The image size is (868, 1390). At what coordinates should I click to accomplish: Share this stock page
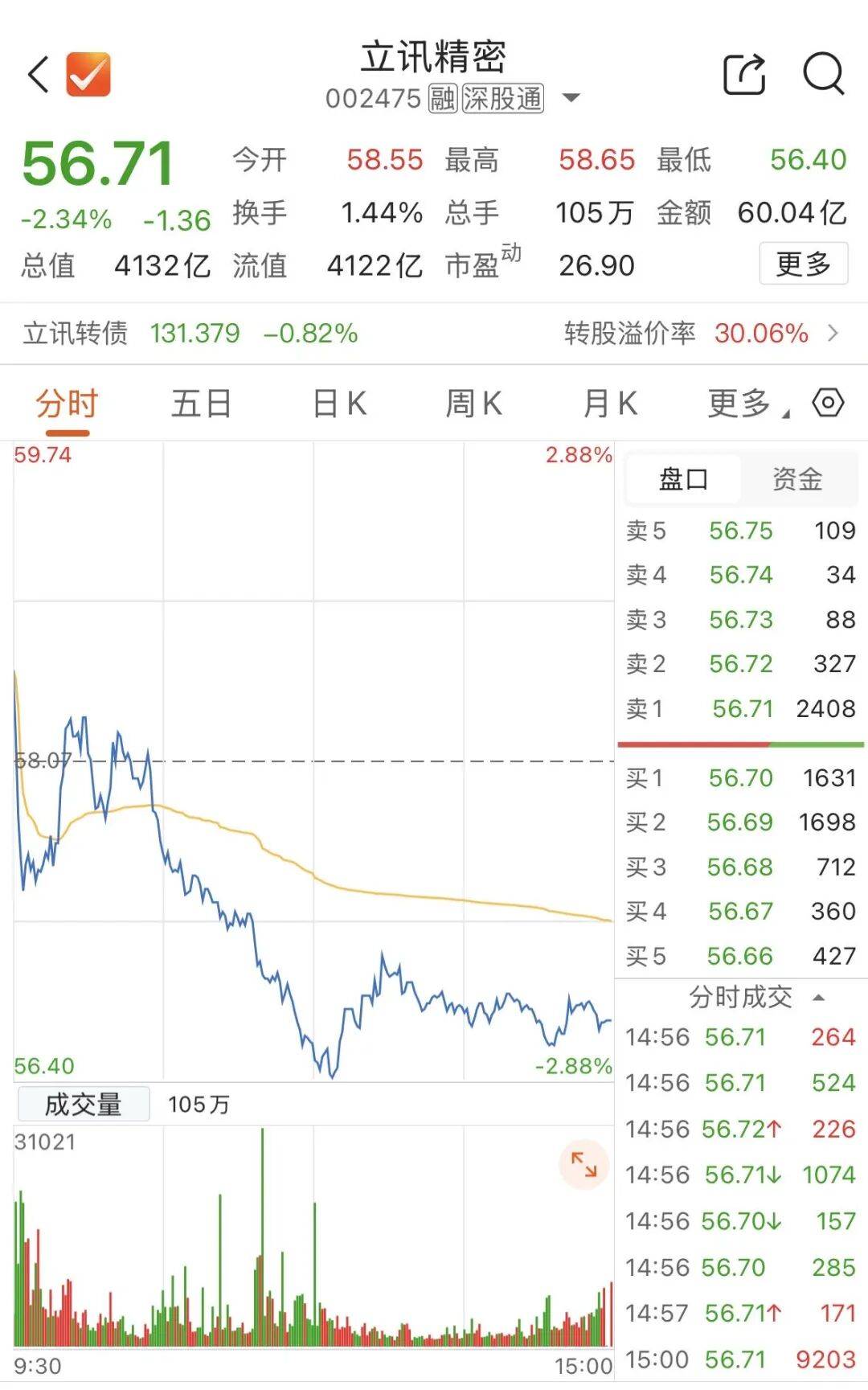pyautogui.click(x=744, y=75)
